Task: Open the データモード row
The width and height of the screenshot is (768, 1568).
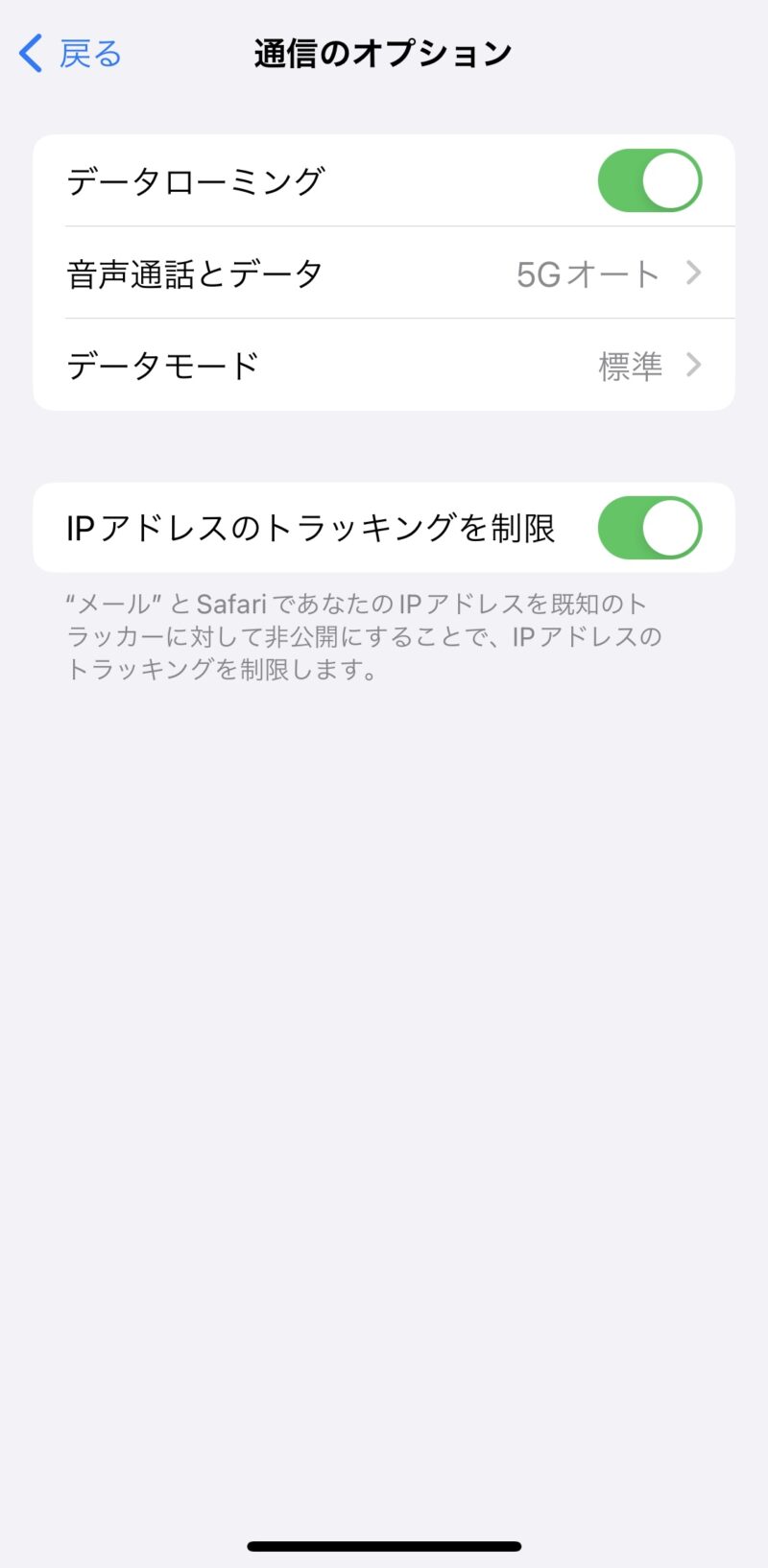Action: pyautogui.click(x=384, y=366)
